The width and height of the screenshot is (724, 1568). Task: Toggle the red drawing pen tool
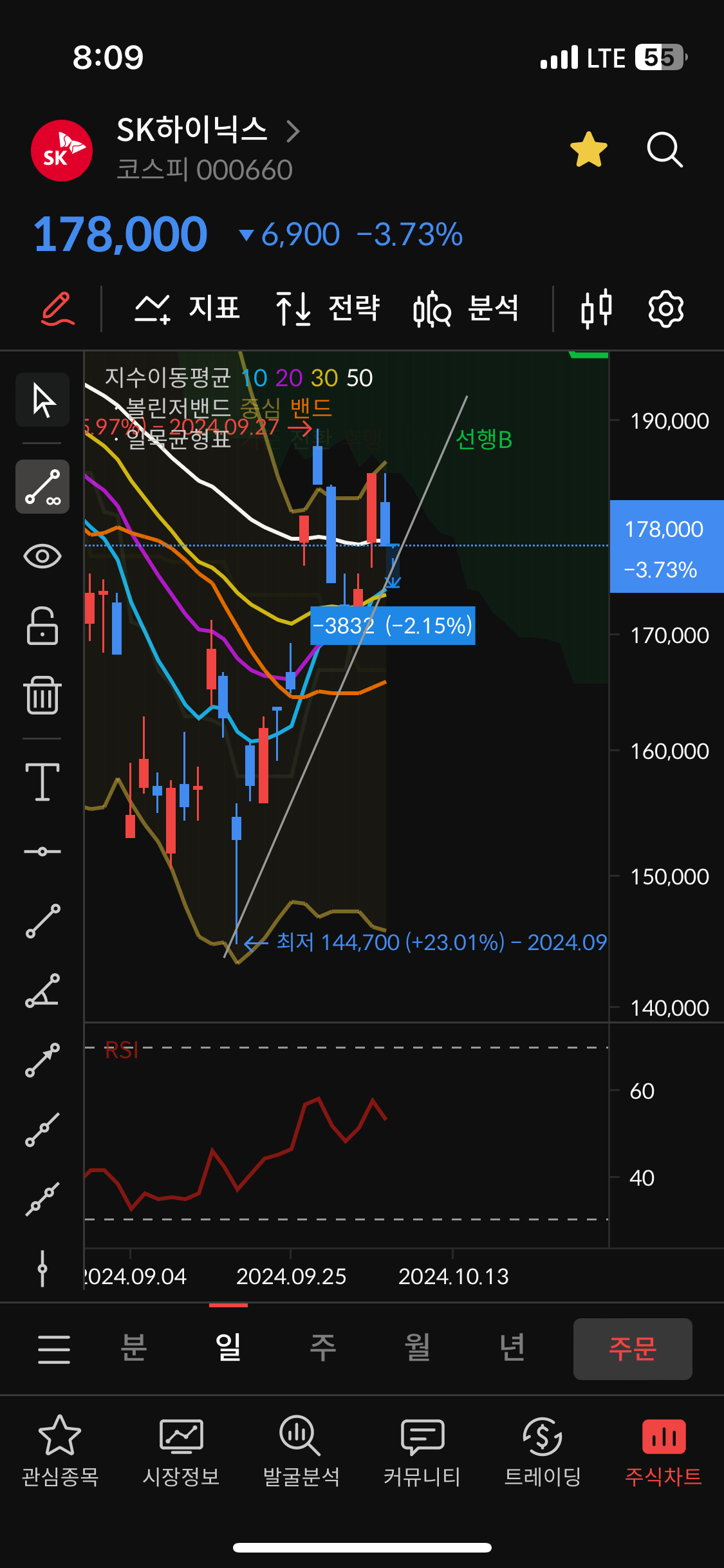tap(57, 308)
